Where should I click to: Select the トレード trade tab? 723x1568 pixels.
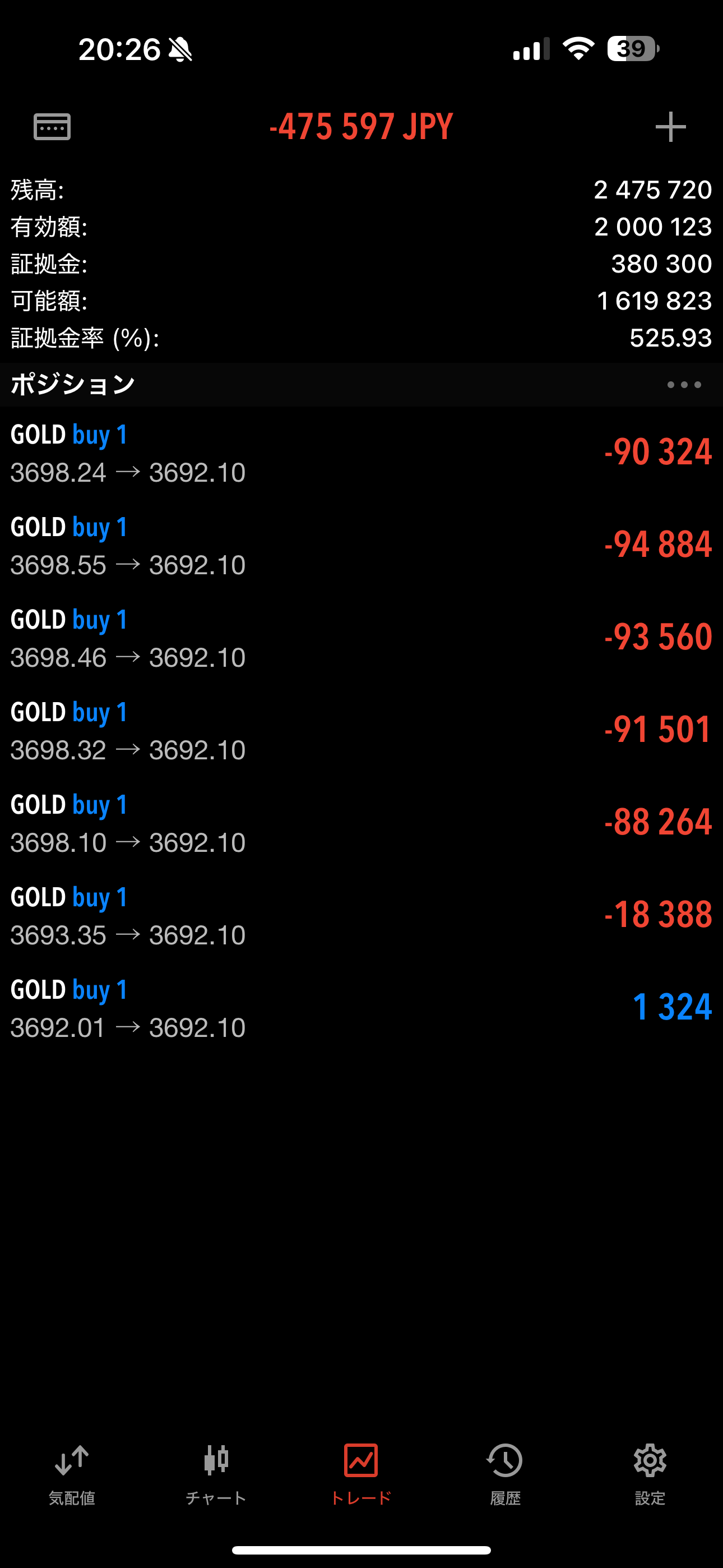[361, 1474]
